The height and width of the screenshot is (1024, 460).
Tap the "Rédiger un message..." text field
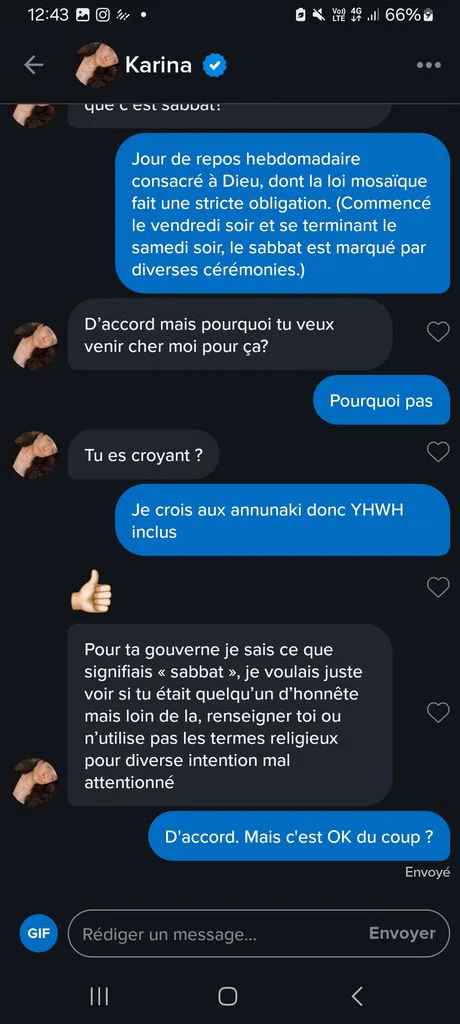coord(216,934)
